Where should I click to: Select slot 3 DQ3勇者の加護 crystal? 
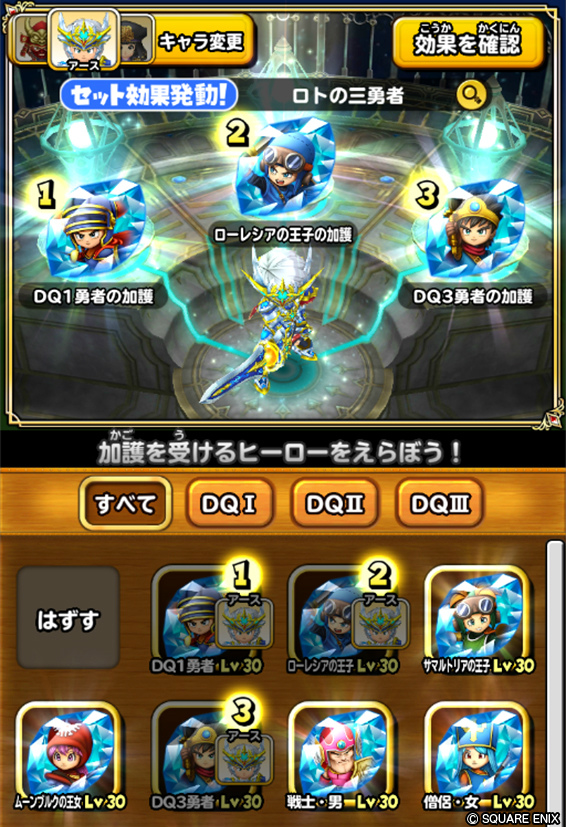pyautogui.click(x=474, y=230)
